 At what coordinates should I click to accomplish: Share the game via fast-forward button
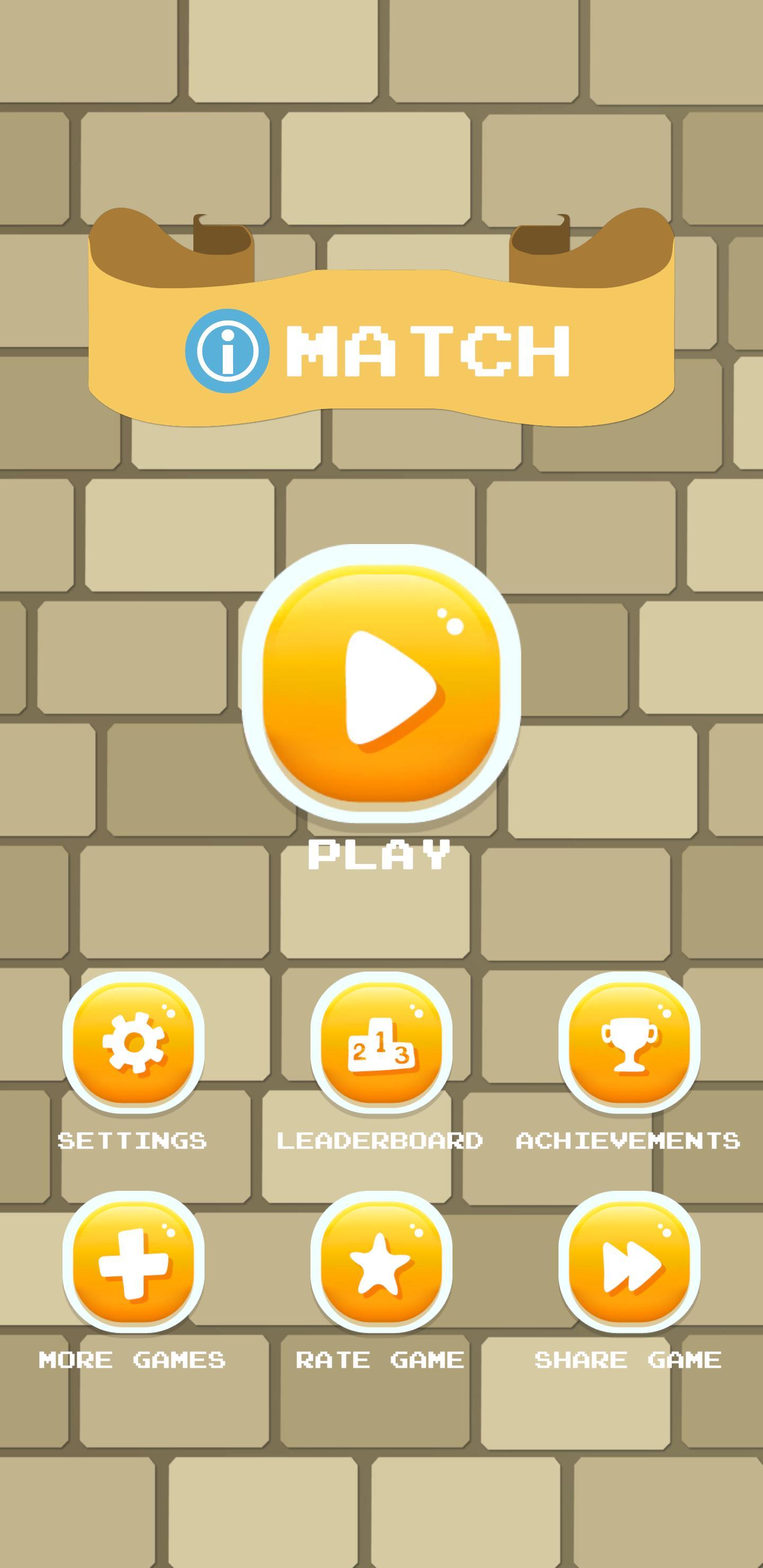coord(629,1262)
